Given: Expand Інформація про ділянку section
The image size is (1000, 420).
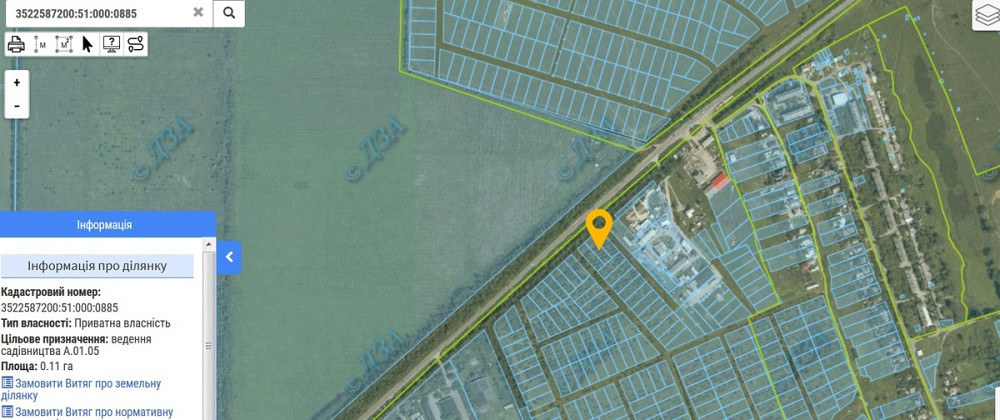Looking at the screenshot, I should click(x=97, y=266).
